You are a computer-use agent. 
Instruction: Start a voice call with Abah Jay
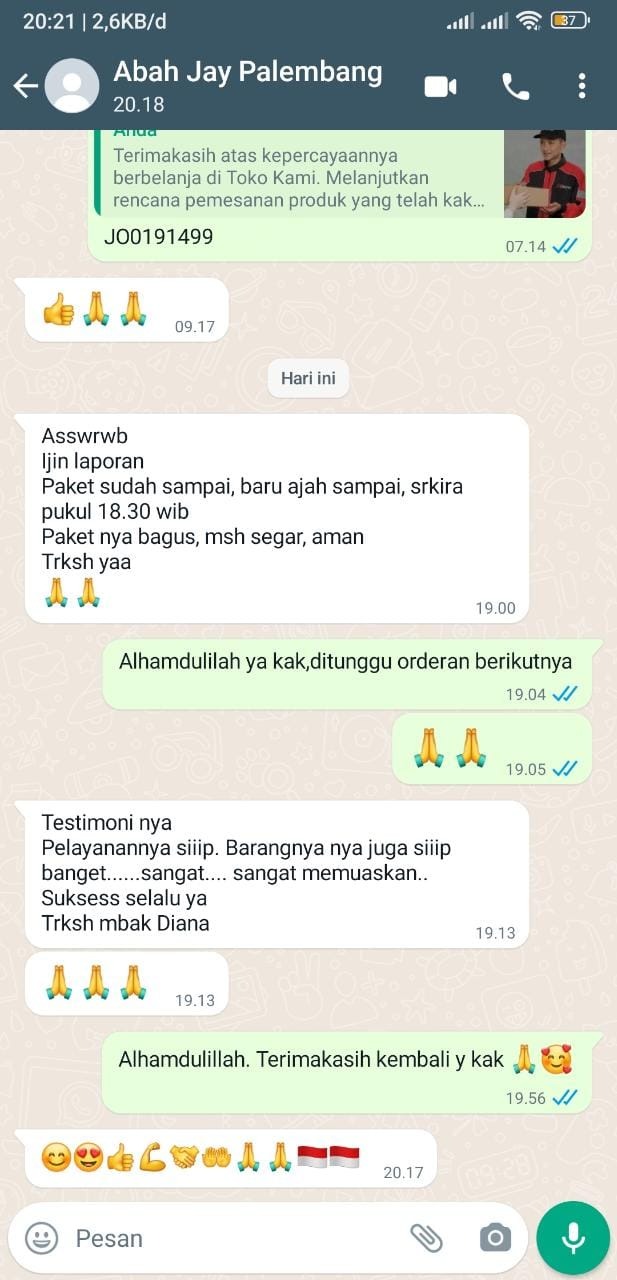tap(516, 87)
